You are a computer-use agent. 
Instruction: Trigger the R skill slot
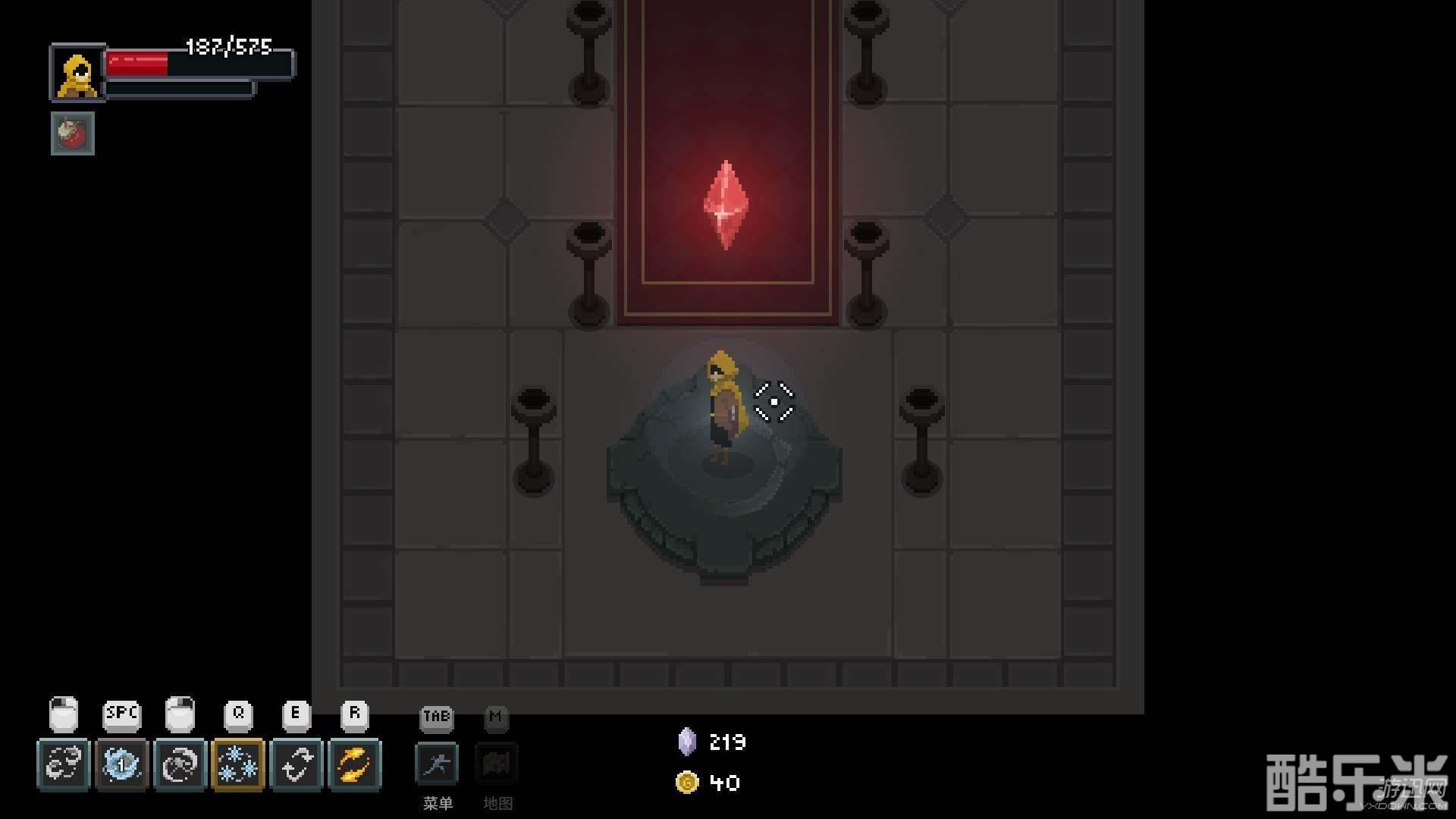pyautogui.click(x=355, y=764)
